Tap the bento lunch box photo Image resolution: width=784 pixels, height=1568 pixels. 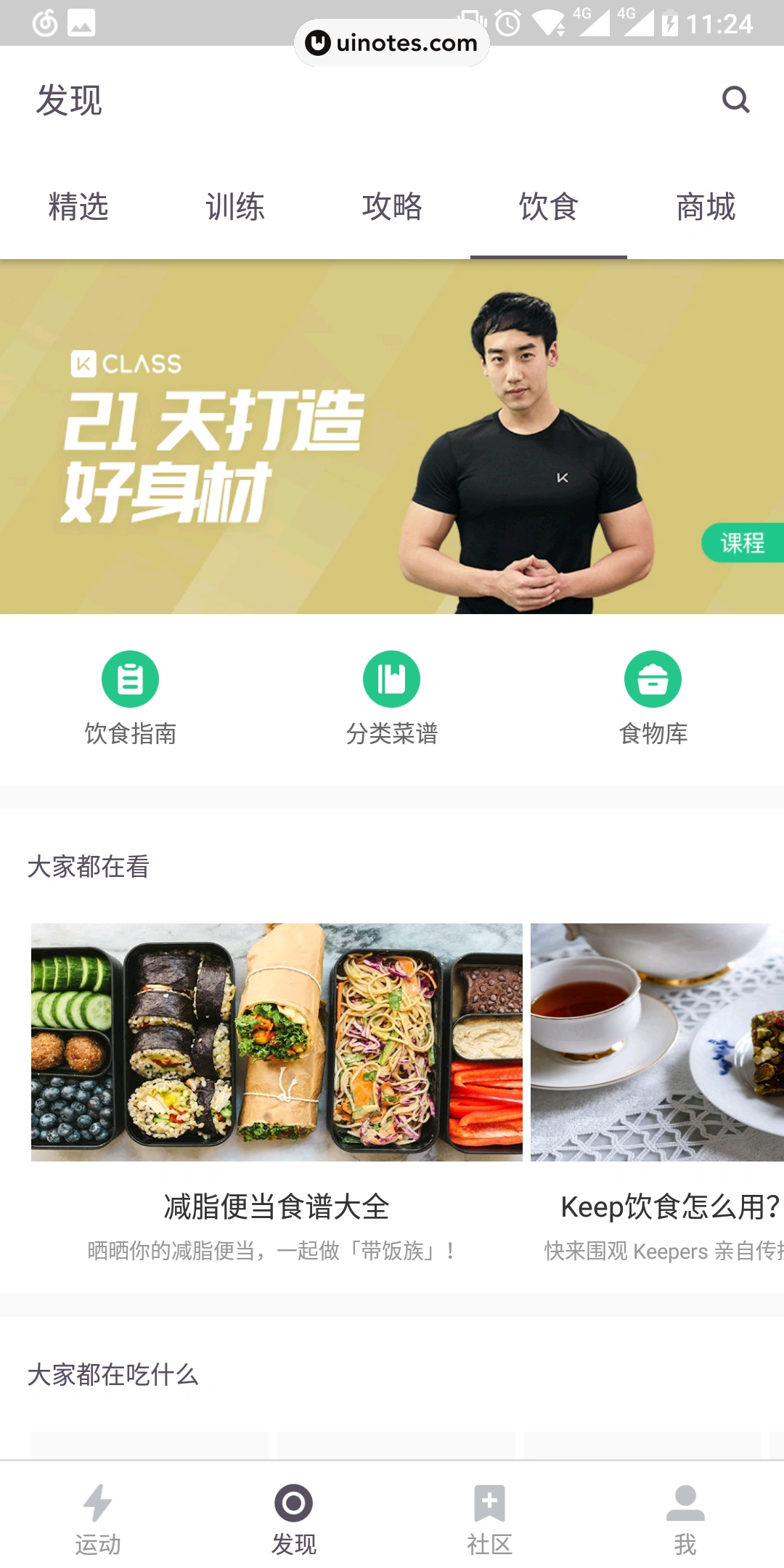coord(276,1041)
